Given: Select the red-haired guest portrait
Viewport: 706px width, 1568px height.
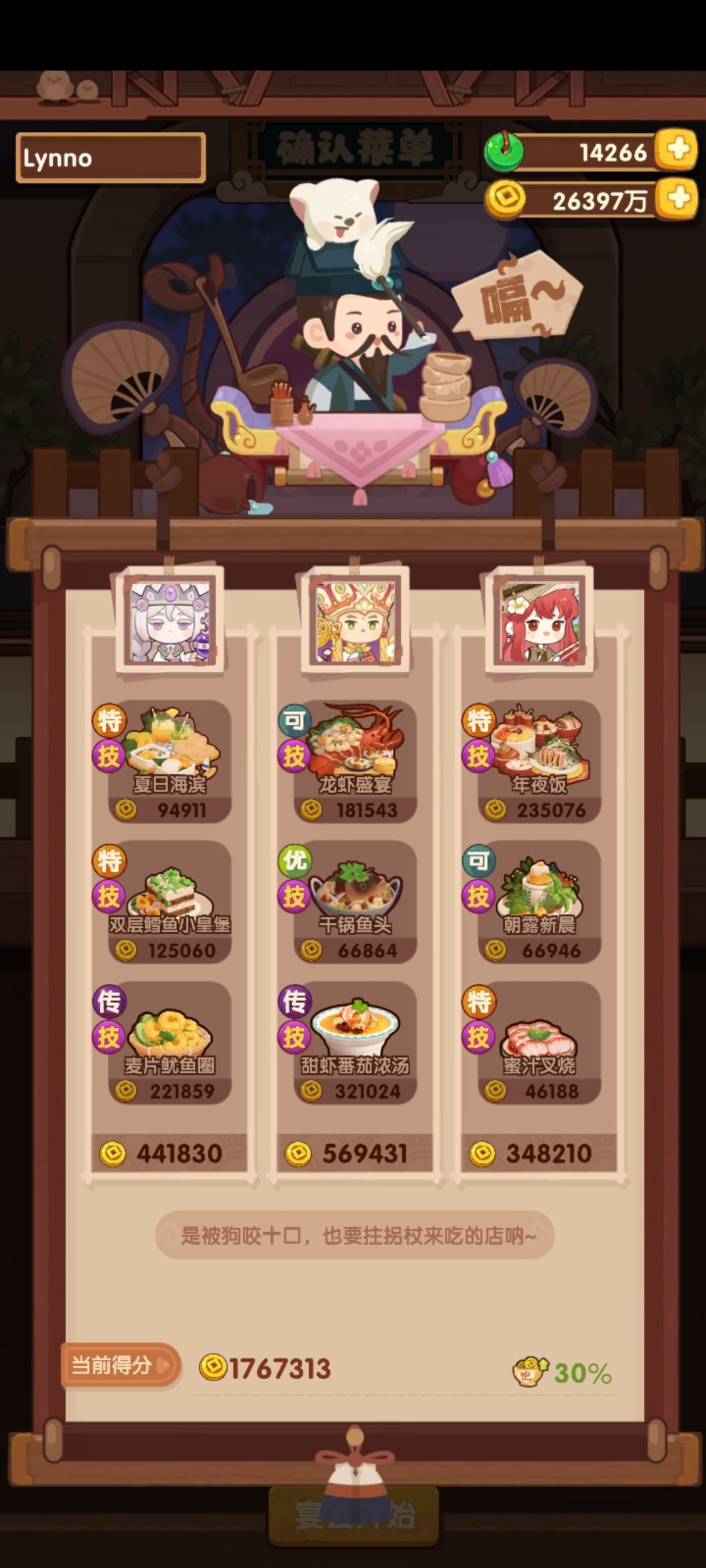Looking at the screenshot, I should point(539,621).
